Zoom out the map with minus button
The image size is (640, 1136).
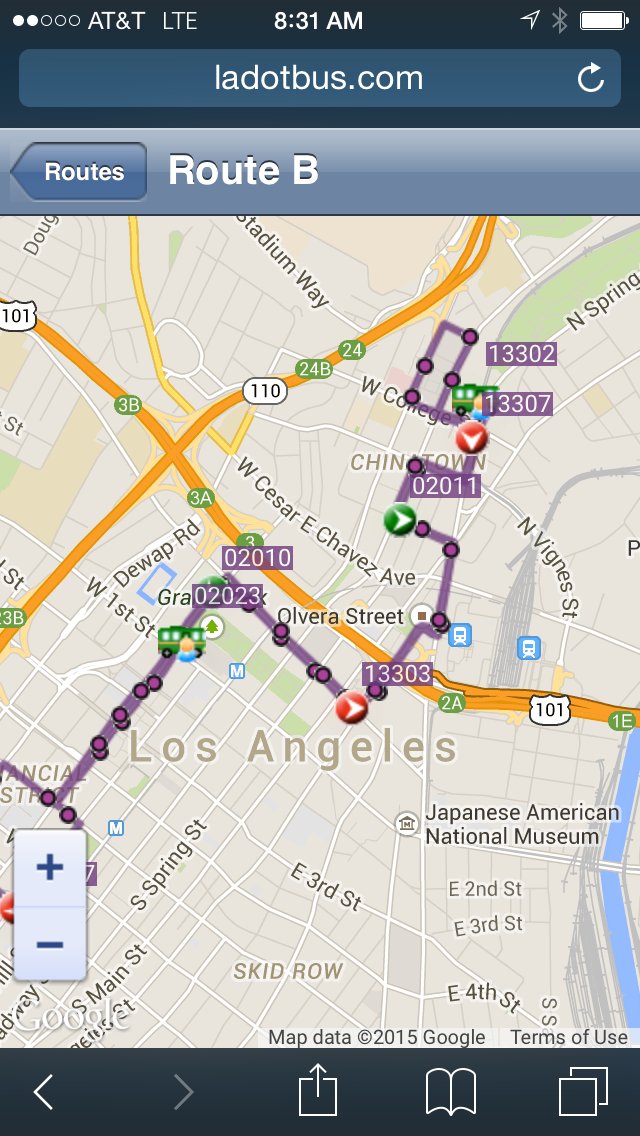(50, 944)
